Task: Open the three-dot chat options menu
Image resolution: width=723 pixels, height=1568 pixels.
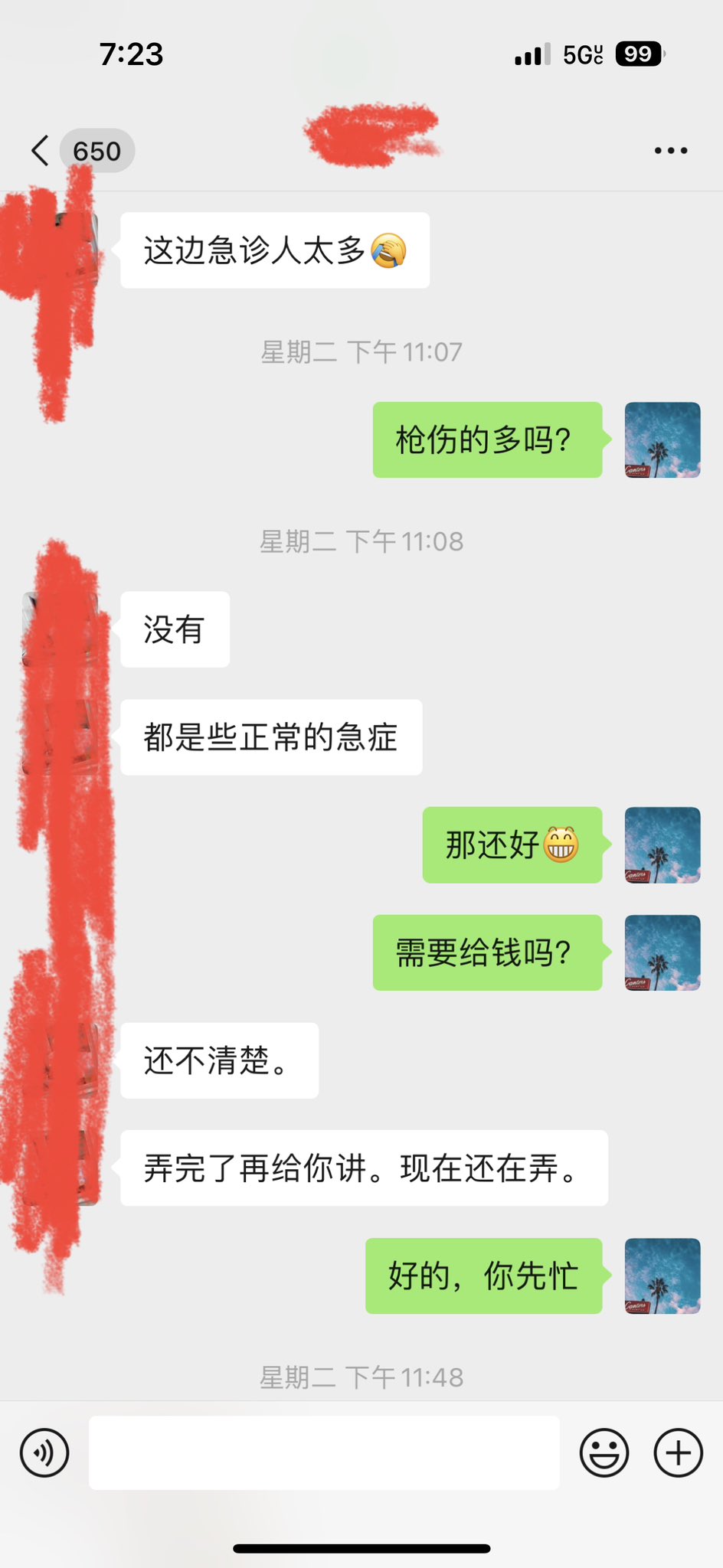Action: click(x=671, y=151)
